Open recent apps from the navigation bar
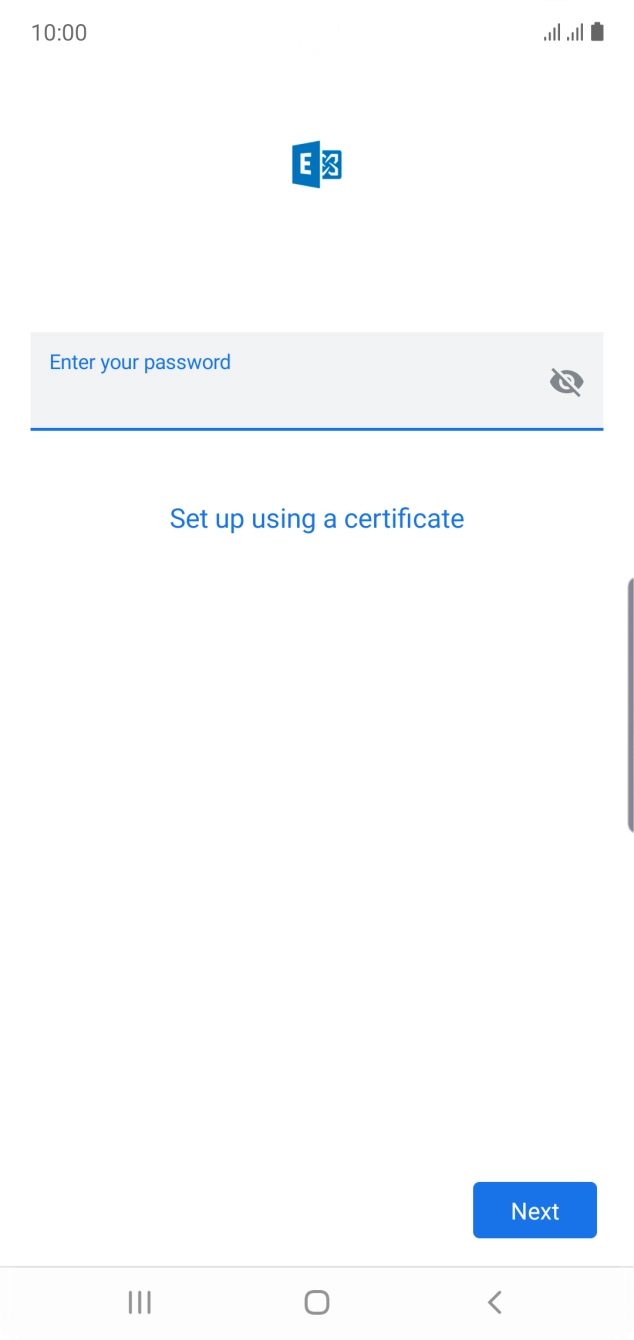 (x=140, y=1302)
